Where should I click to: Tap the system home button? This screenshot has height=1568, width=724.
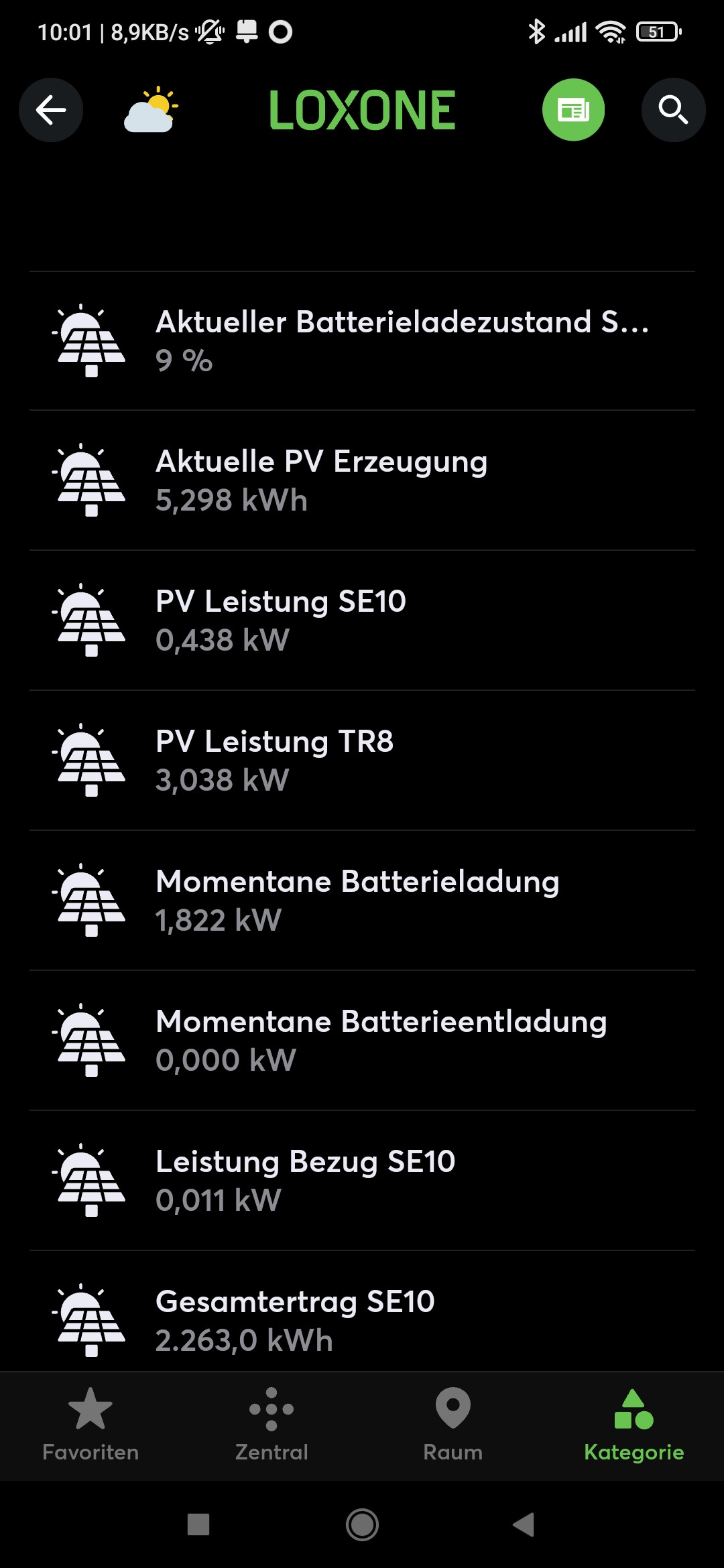coord(362,1524)
